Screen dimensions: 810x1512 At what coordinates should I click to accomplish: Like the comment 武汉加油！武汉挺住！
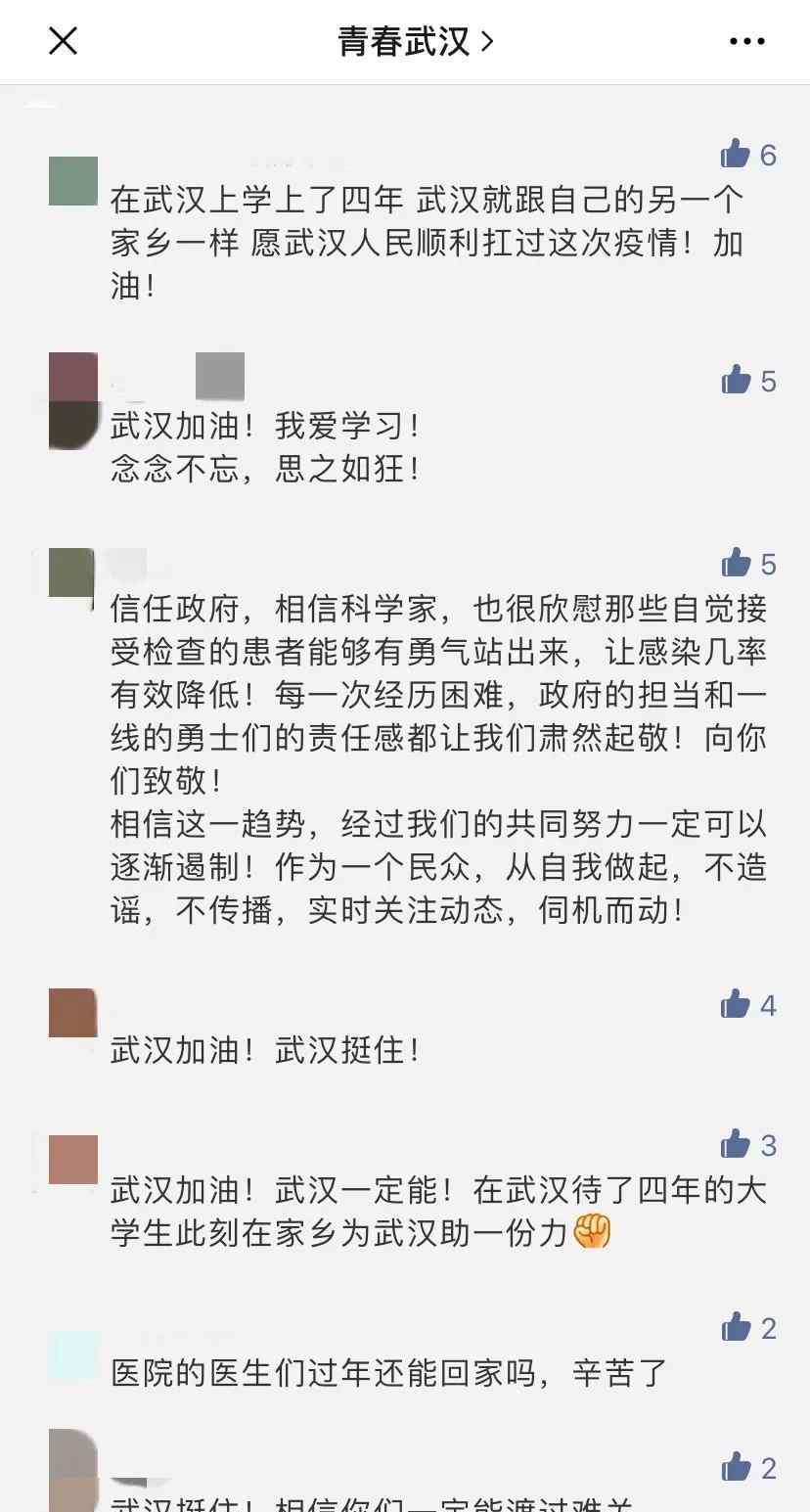pos(736,1004)
